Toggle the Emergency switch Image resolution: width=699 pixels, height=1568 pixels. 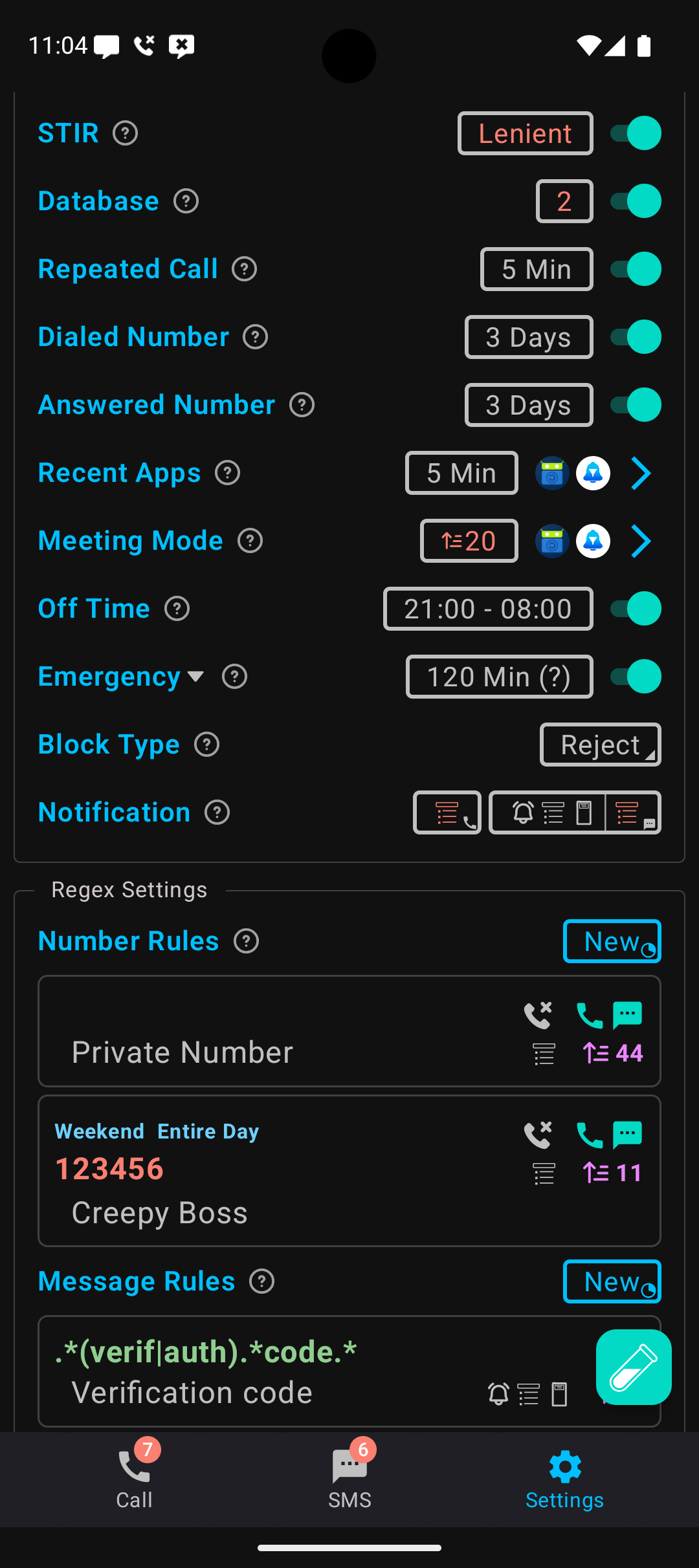636,677
